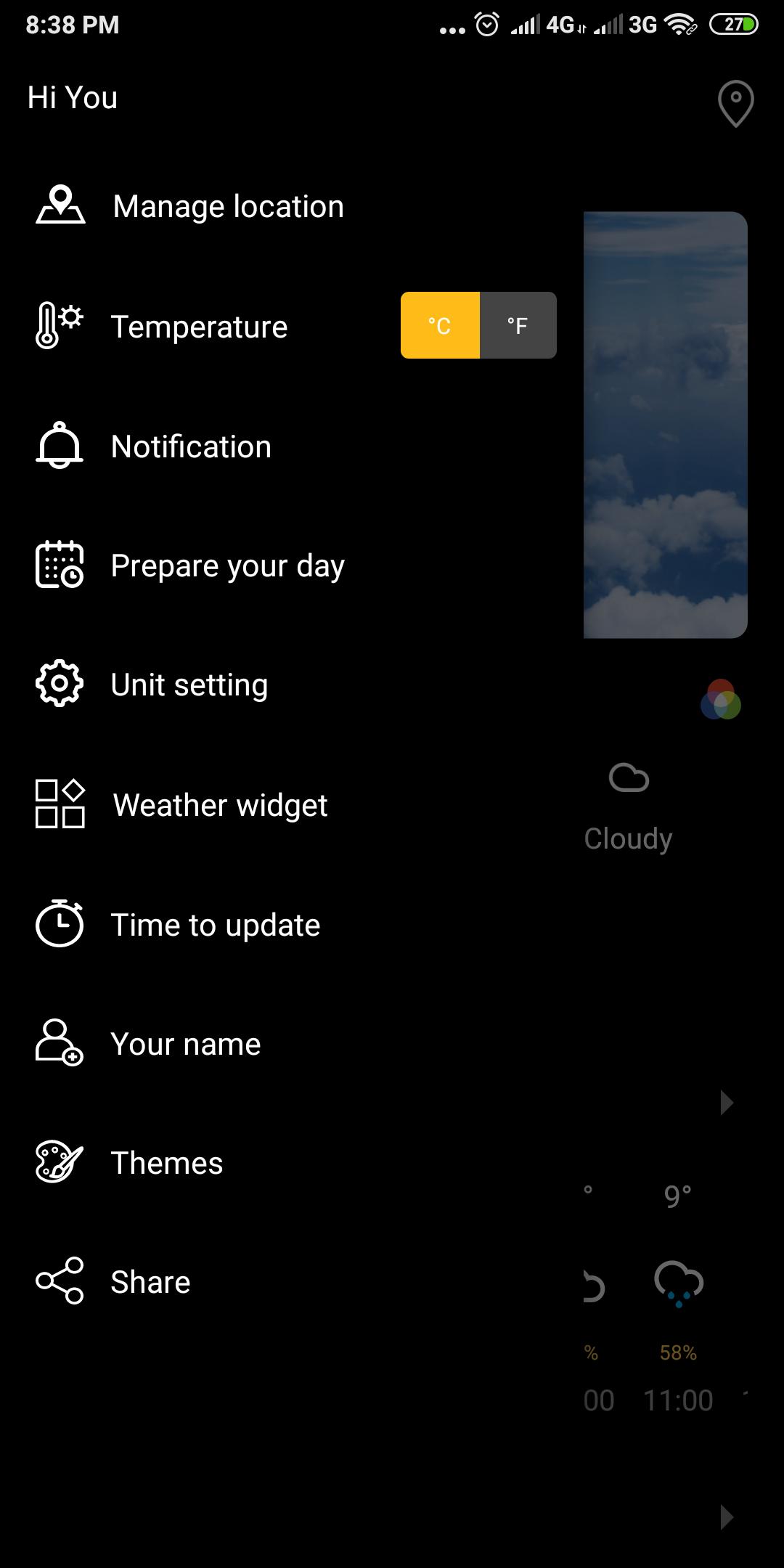This screenshot has height=1568, width=784.
Task: Open Manage location settings
Action: coord(228,207)
